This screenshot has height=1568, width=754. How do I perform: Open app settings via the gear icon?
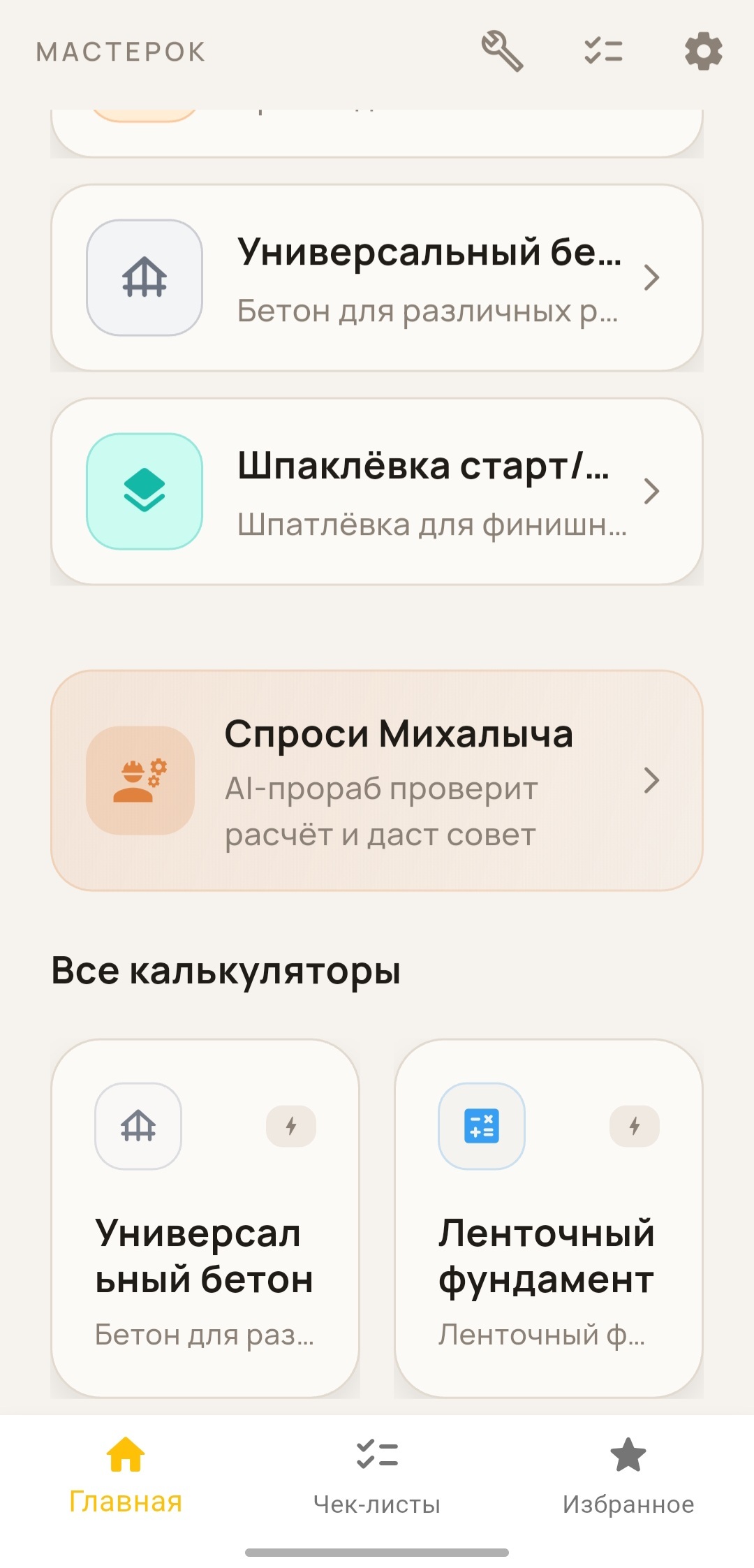pyautogui.click(x=702, y=52)
